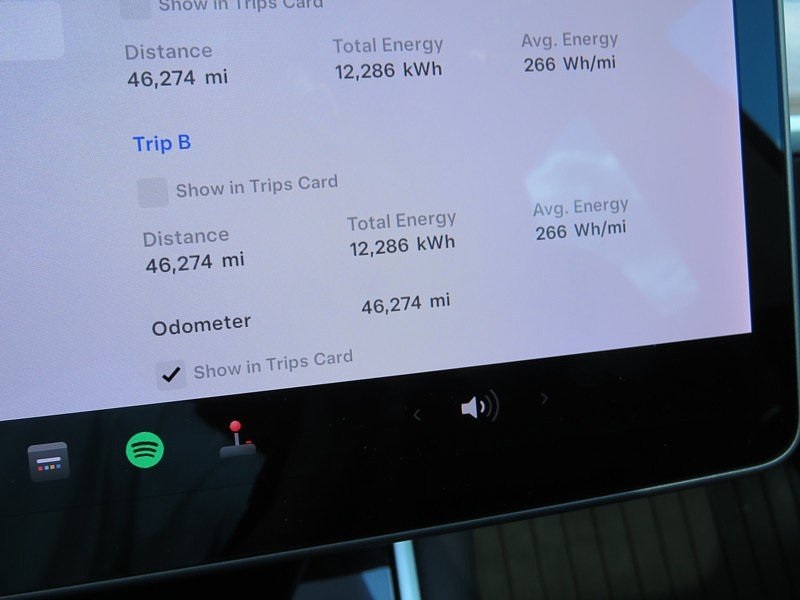Lower the volume with the left chevron
Image resolution: width=800 pixels, height=600 pixels.
[x=417, y=415]
